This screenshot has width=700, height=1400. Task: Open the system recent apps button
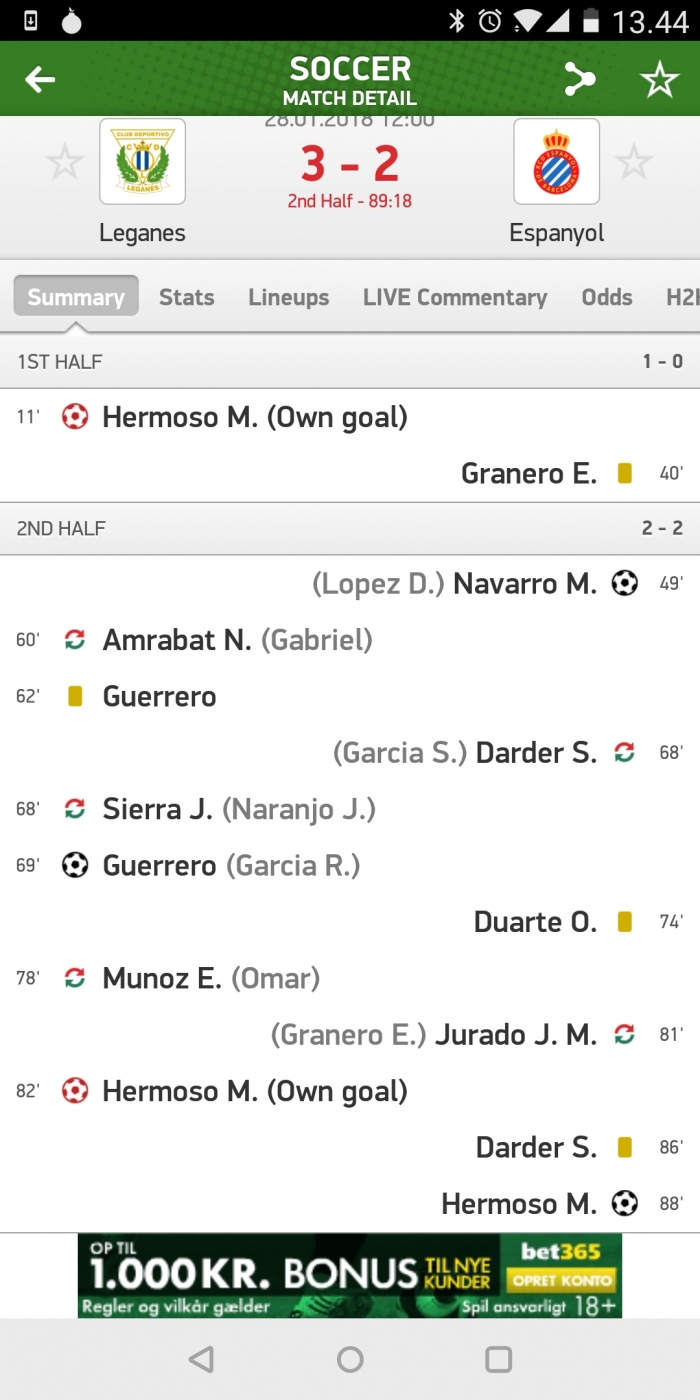(498, 1359)
